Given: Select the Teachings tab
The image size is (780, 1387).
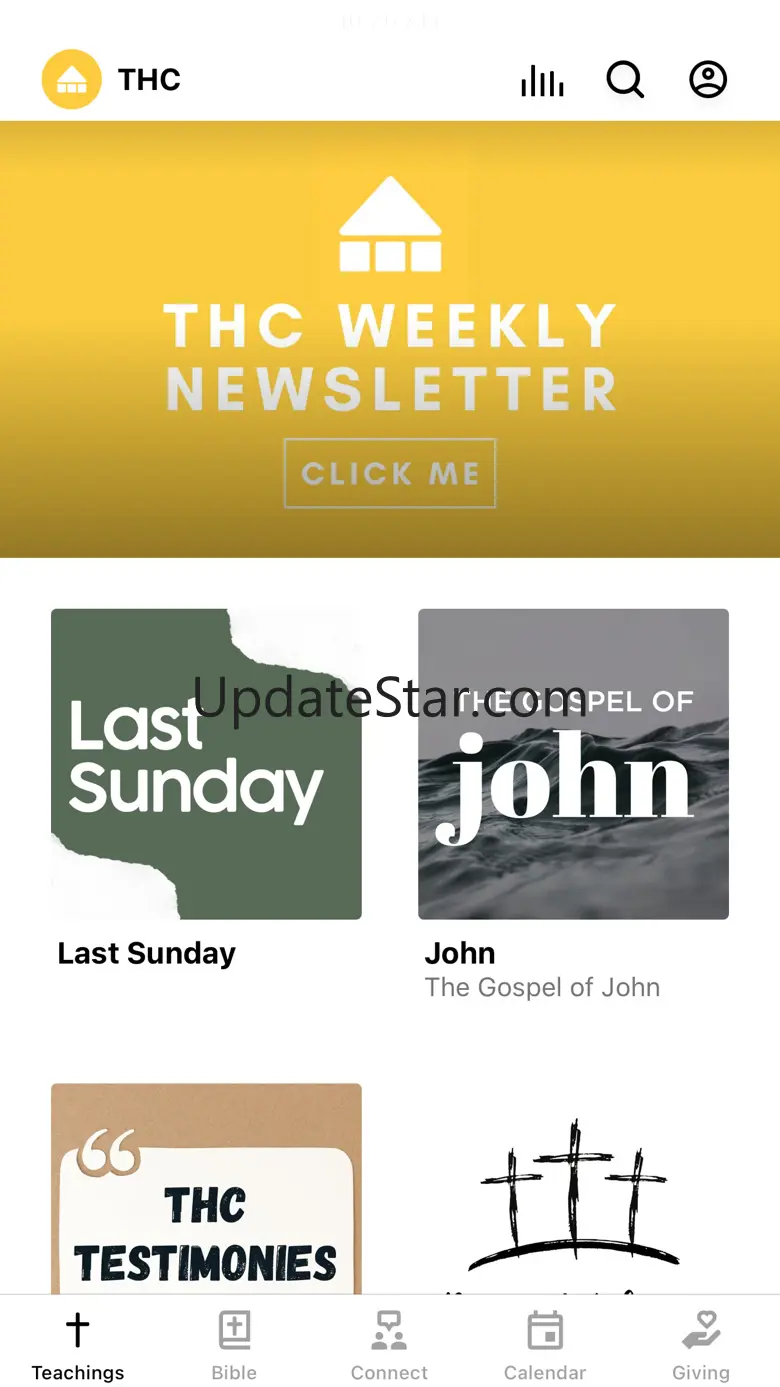Looking at the screenshot, I should [x=78, y=1346].
